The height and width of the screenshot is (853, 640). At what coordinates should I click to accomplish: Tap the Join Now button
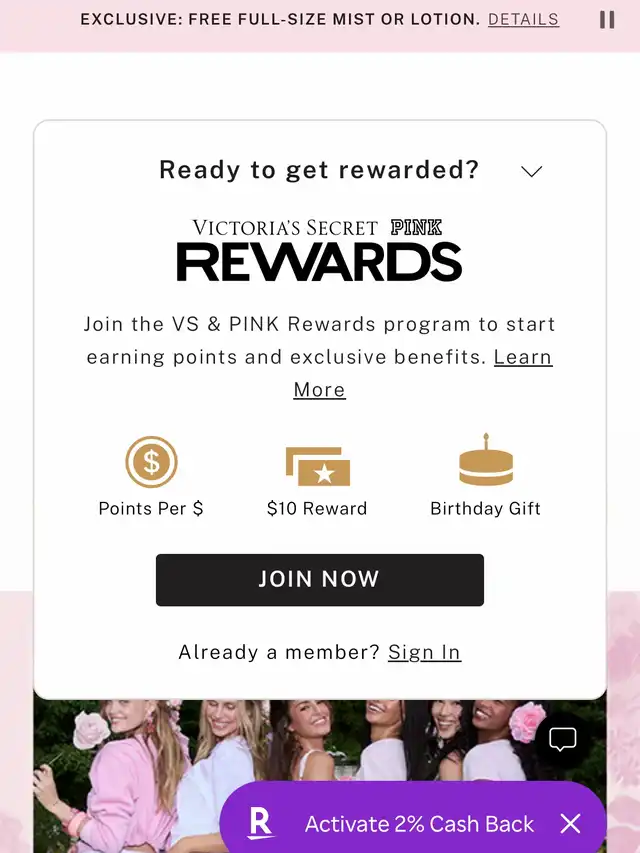tap(320, 580)
